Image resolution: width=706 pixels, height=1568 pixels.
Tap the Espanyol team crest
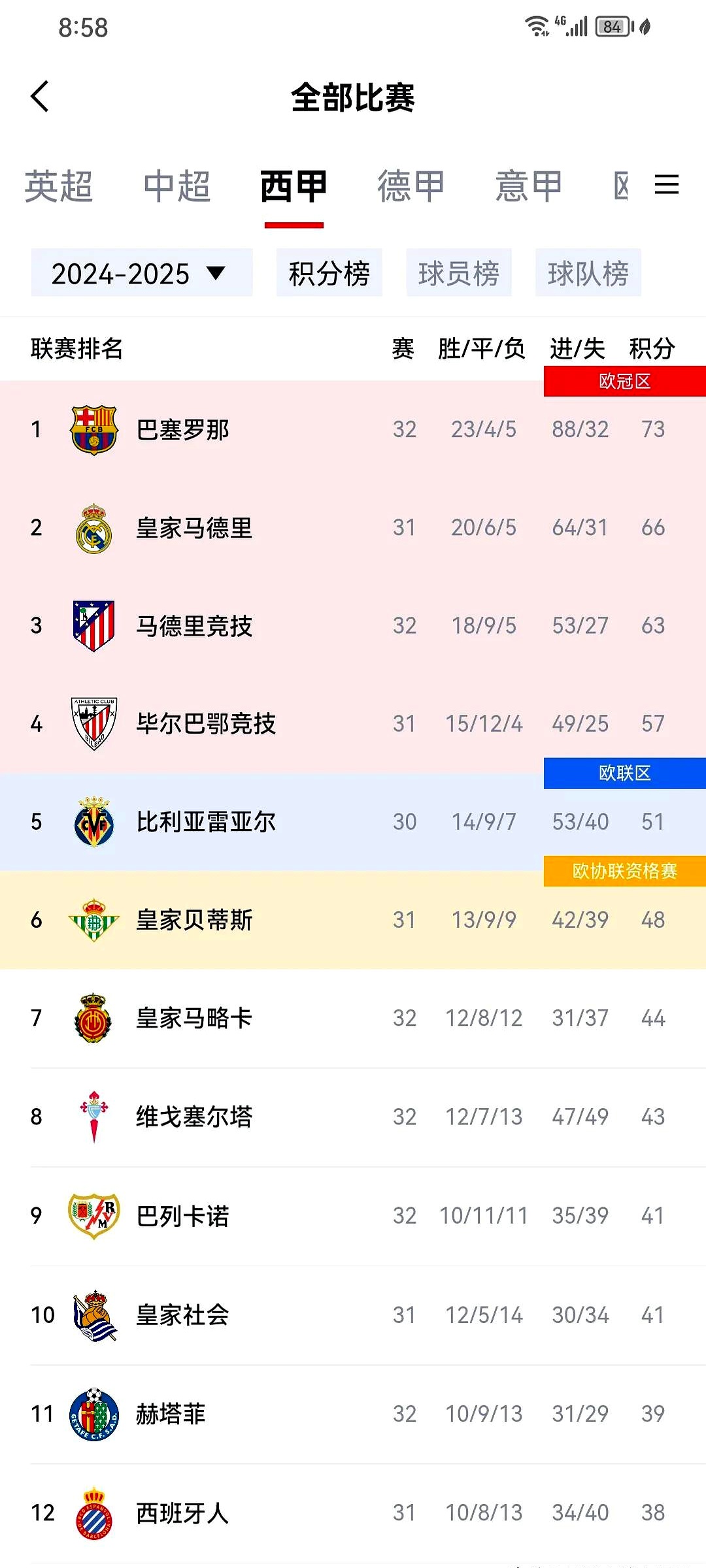[x=93, y=1512]
